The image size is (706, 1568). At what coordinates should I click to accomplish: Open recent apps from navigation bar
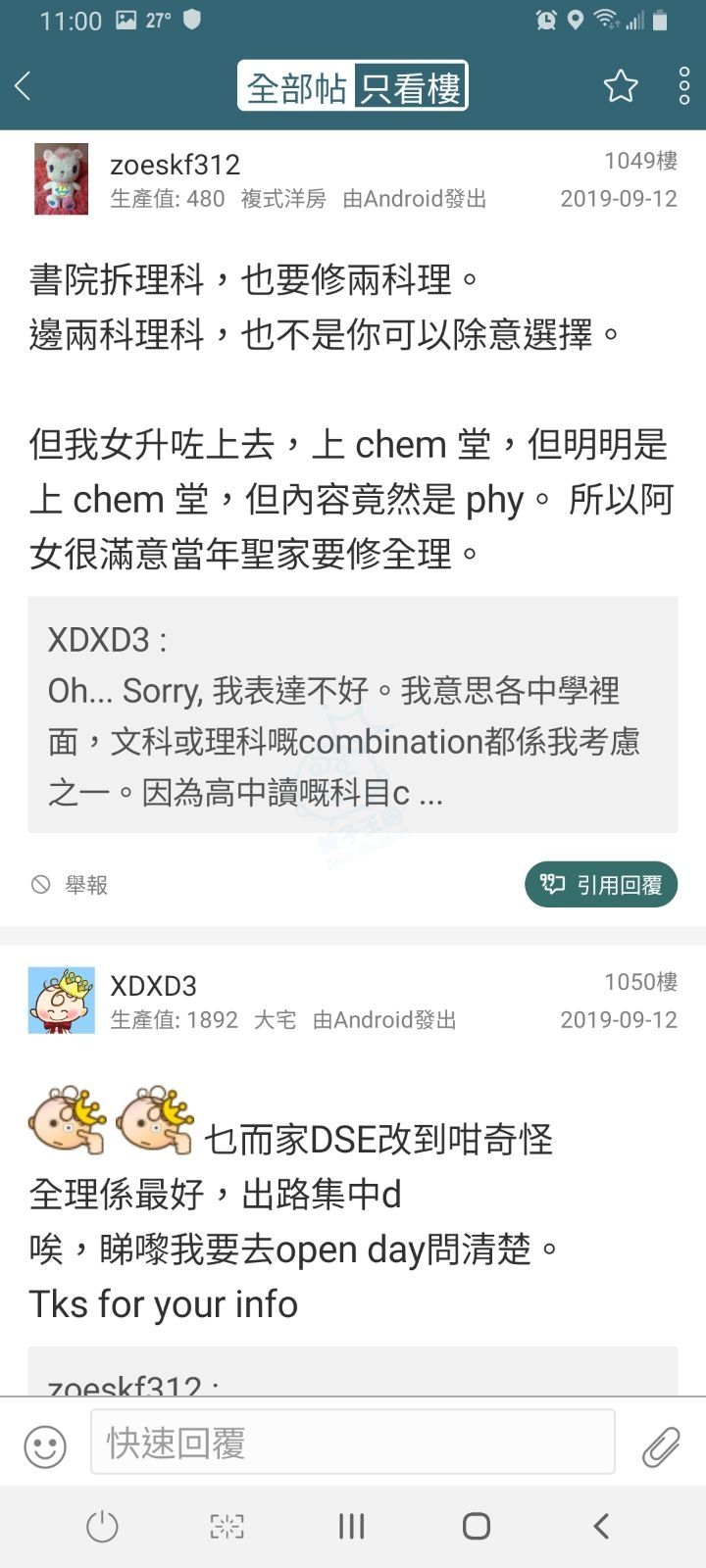coord(351,1526)
